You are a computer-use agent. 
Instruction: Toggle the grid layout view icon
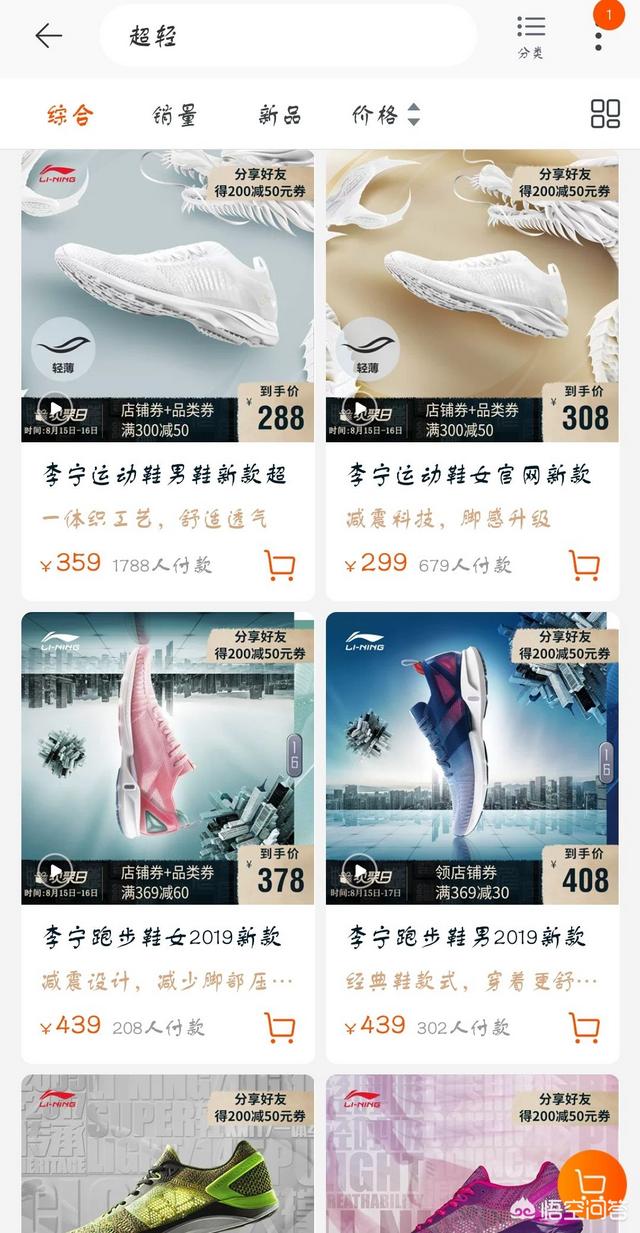(x=605, y=114)
